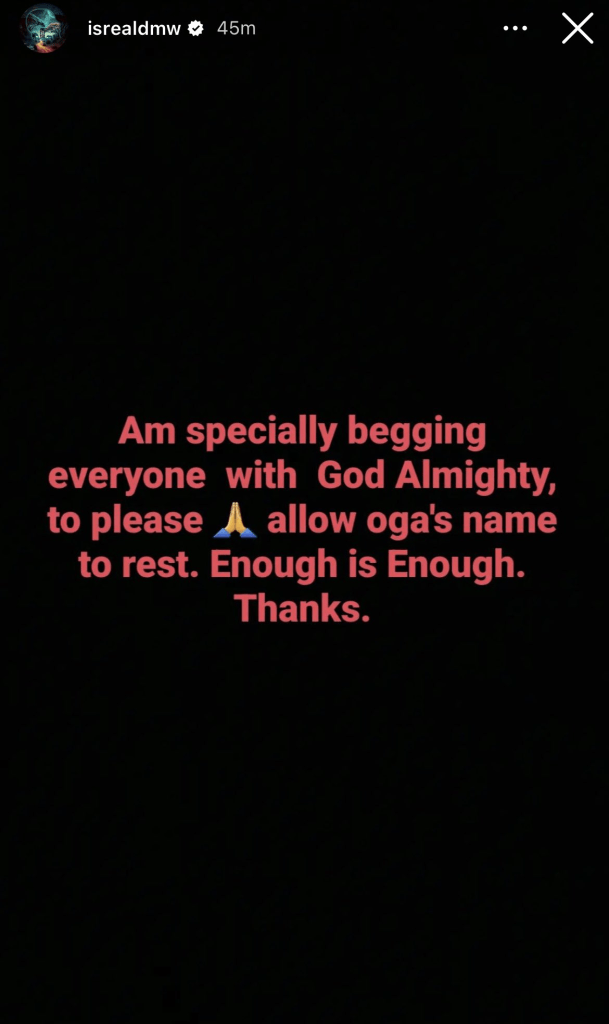Close the story viewer
The height and width of the screenshot is (1024, 609).
[x=577, y=28]
